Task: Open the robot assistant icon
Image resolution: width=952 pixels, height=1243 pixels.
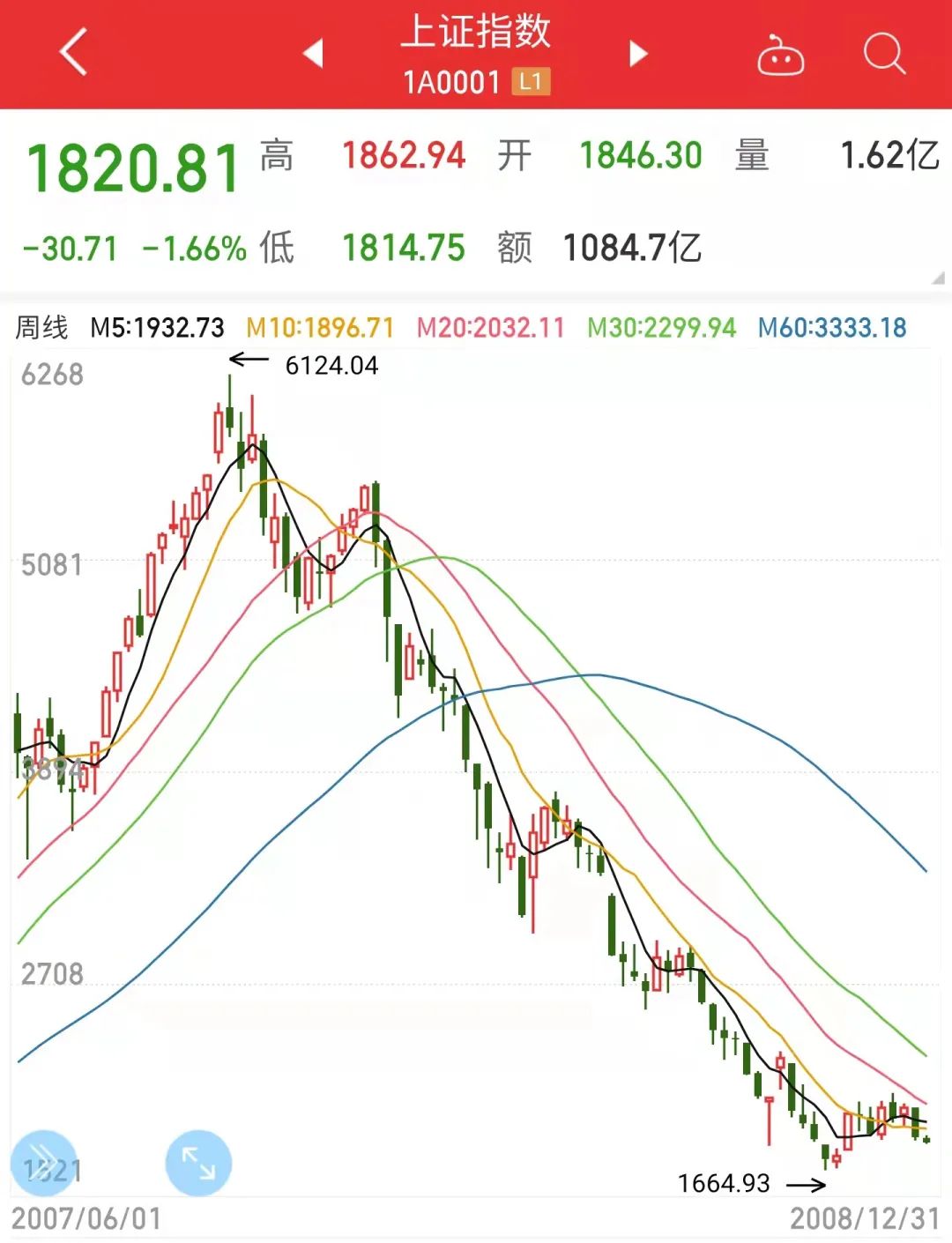Action: pos(780,56)
